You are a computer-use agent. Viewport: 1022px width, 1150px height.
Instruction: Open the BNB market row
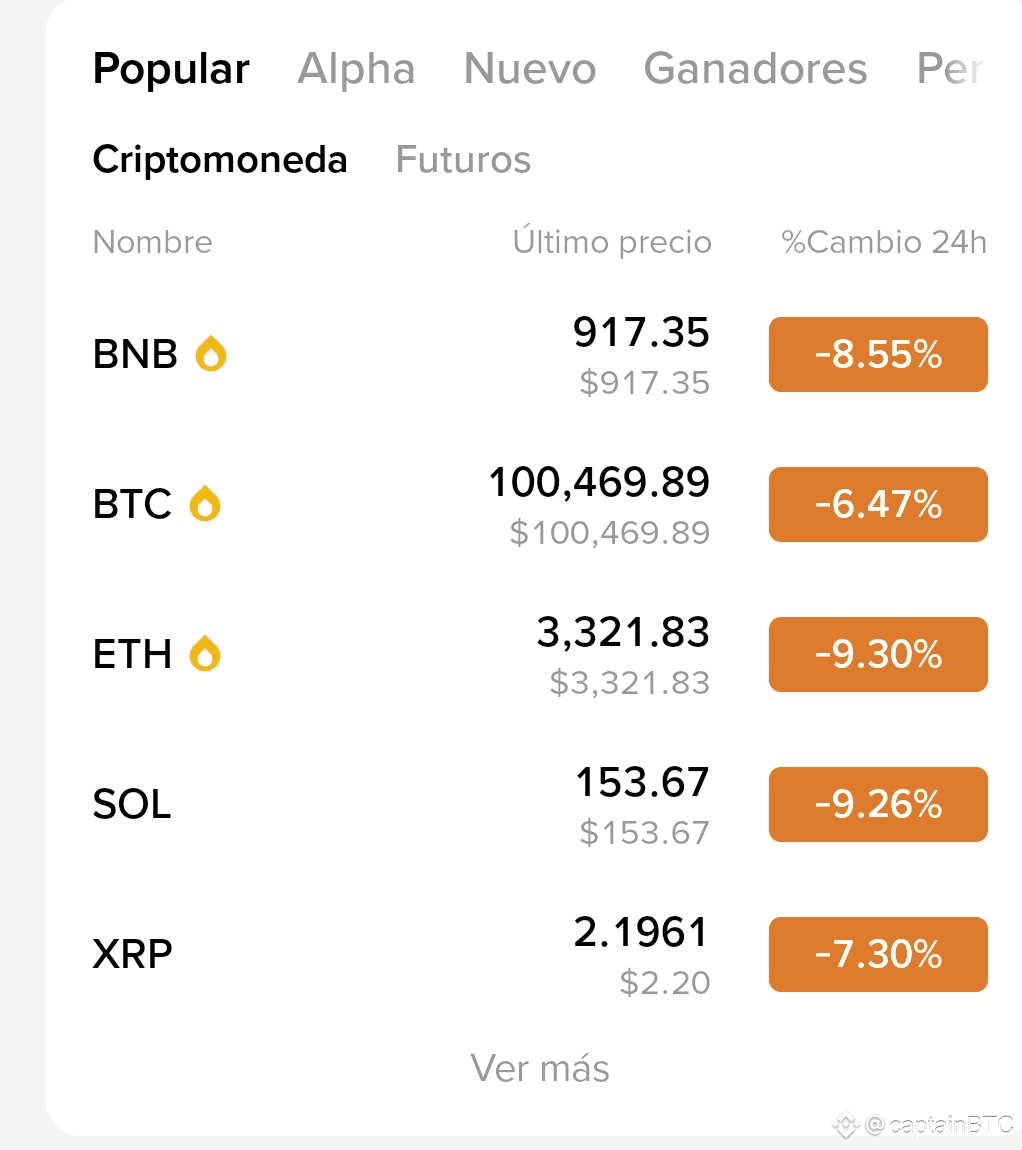coord(135,354)
